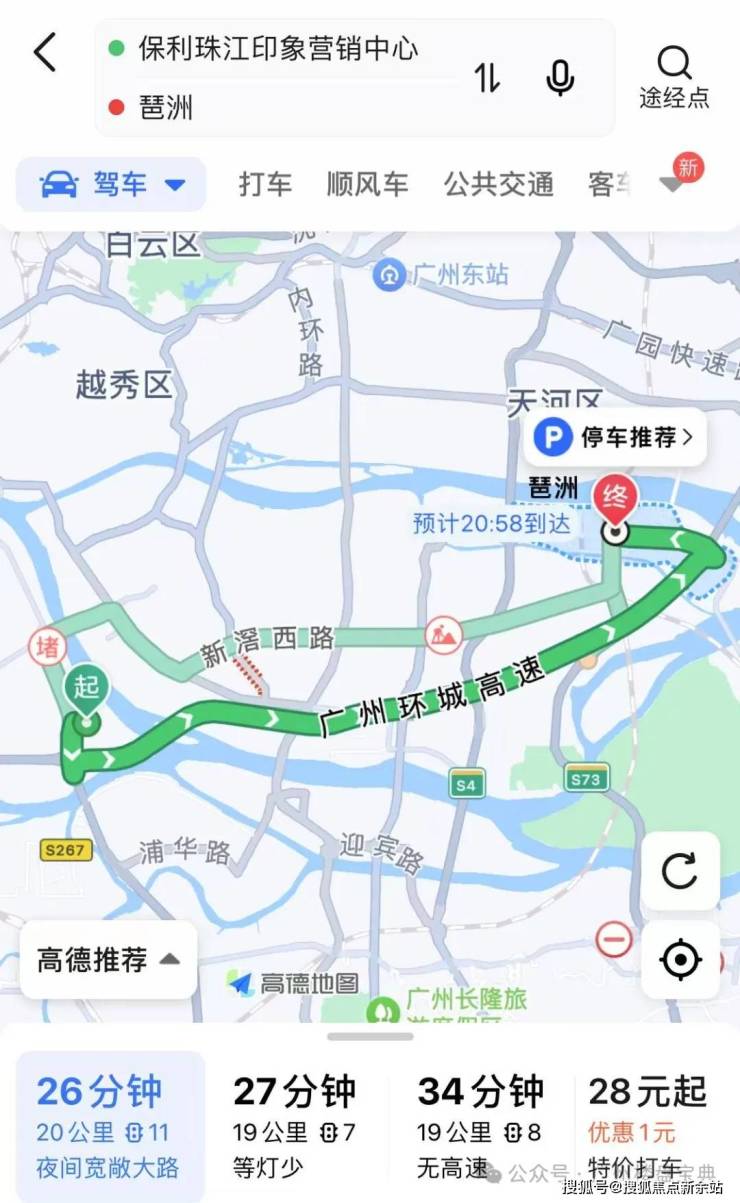Go back using the back arrow

coord(45,52)
